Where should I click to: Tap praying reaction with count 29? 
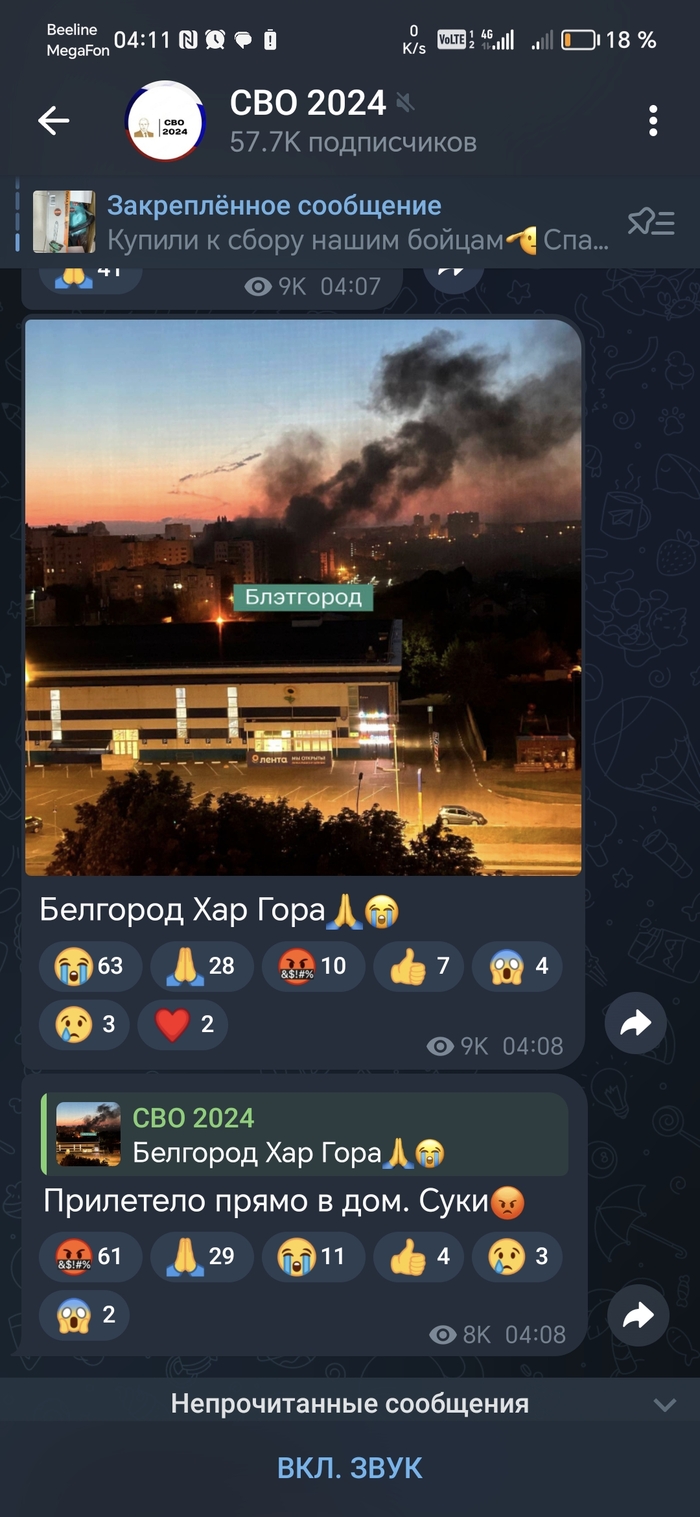(x=201, y=1256)
